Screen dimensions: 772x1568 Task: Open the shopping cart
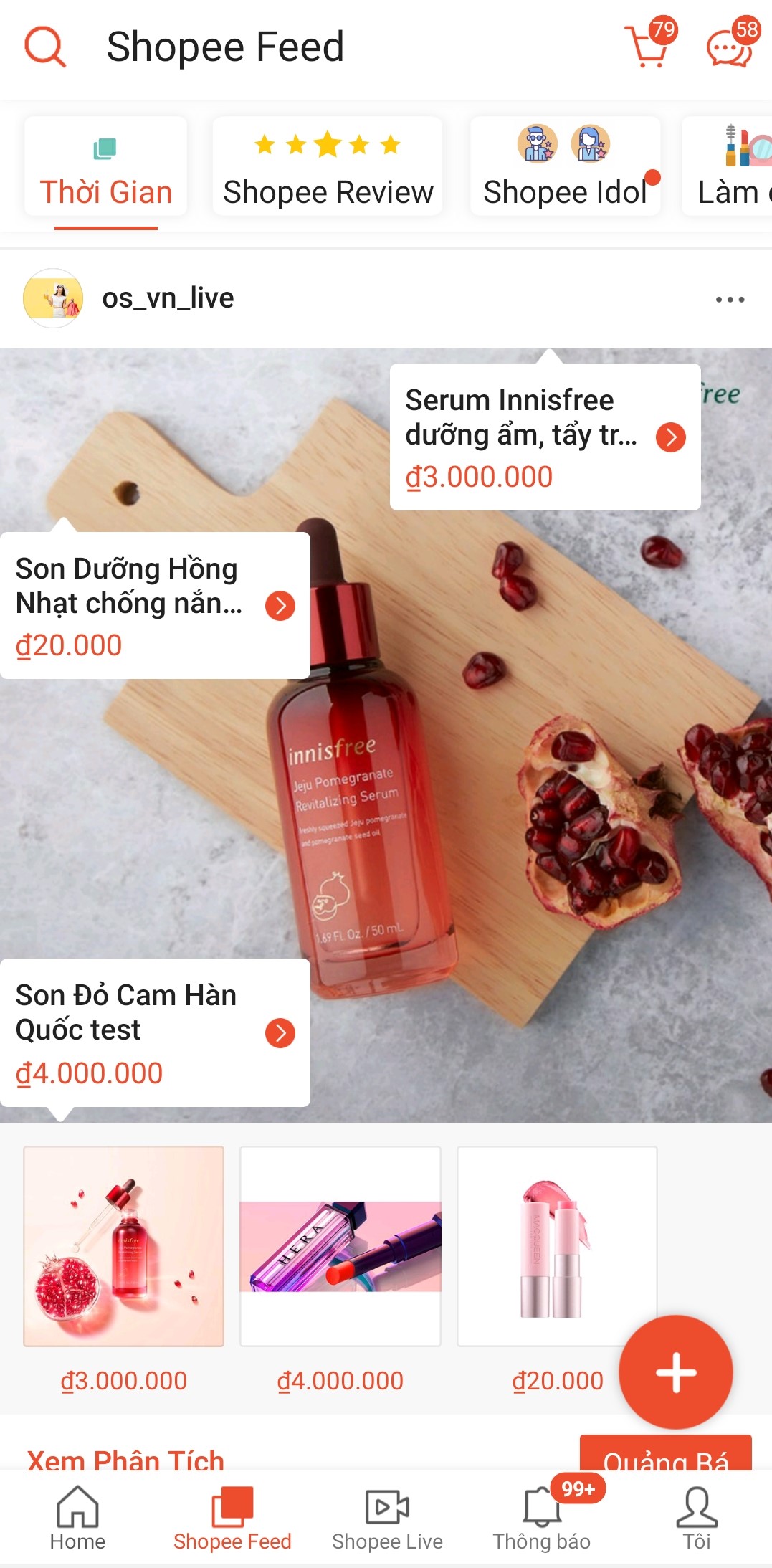648,47
